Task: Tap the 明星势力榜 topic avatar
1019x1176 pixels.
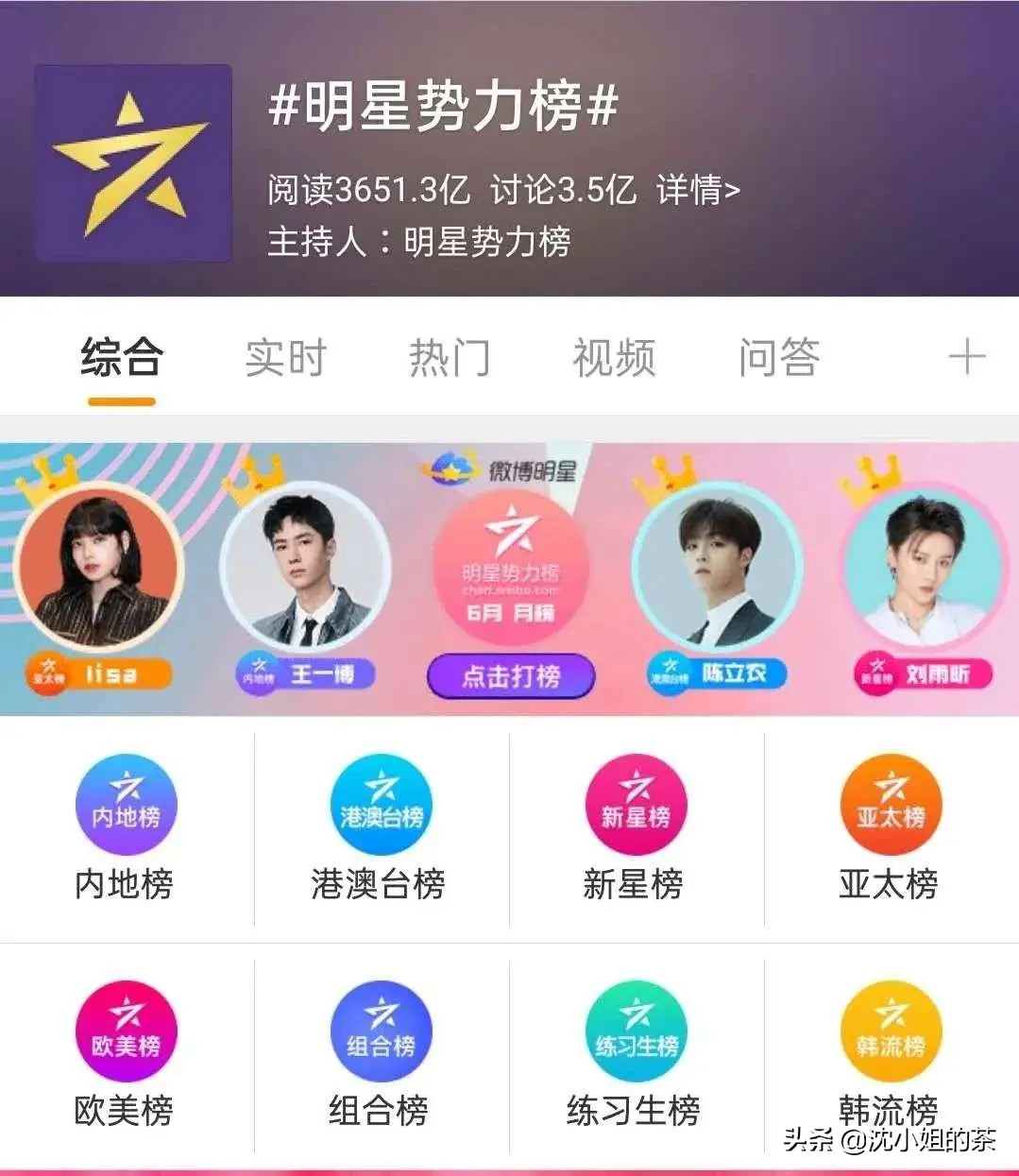Action: [133, 162]
